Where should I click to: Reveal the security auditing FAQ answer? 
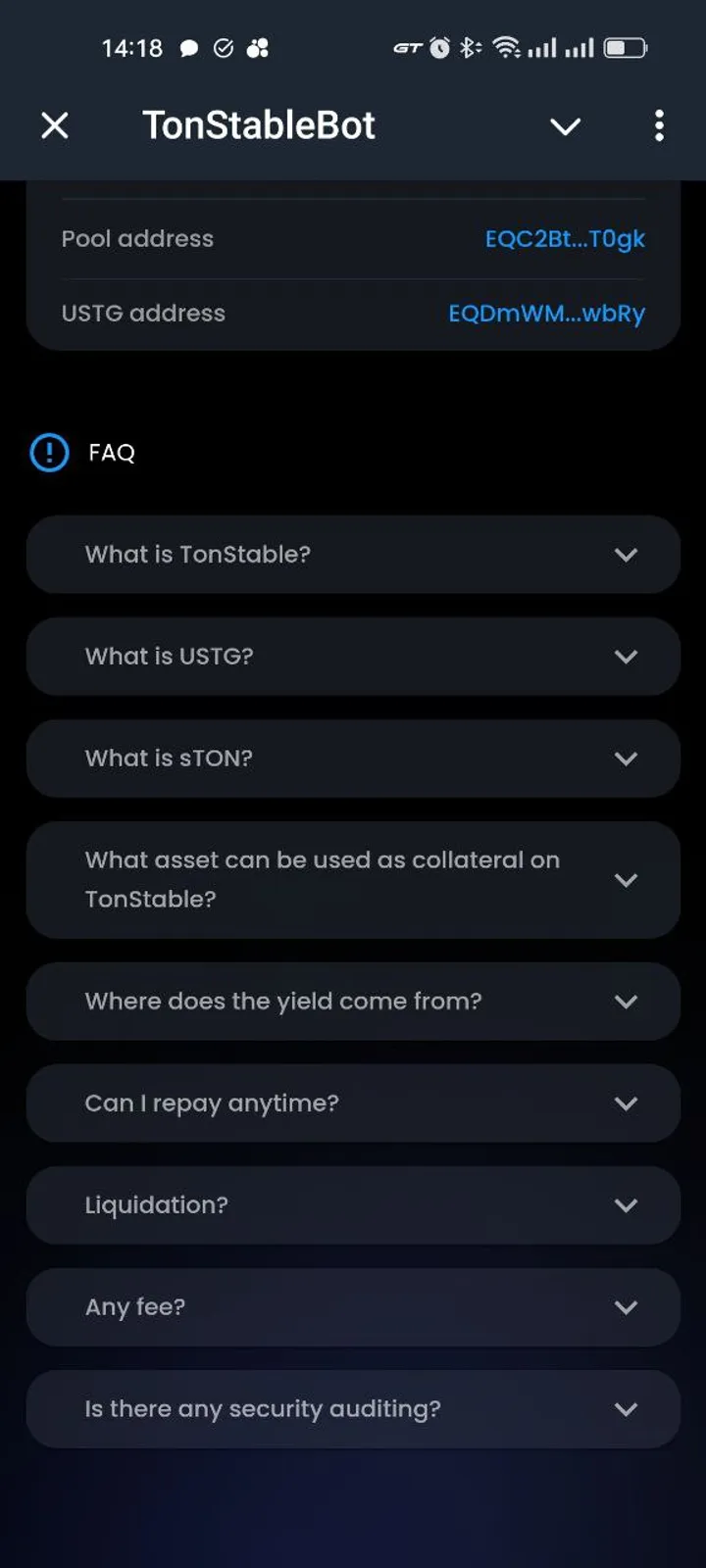coord(353,1408)
